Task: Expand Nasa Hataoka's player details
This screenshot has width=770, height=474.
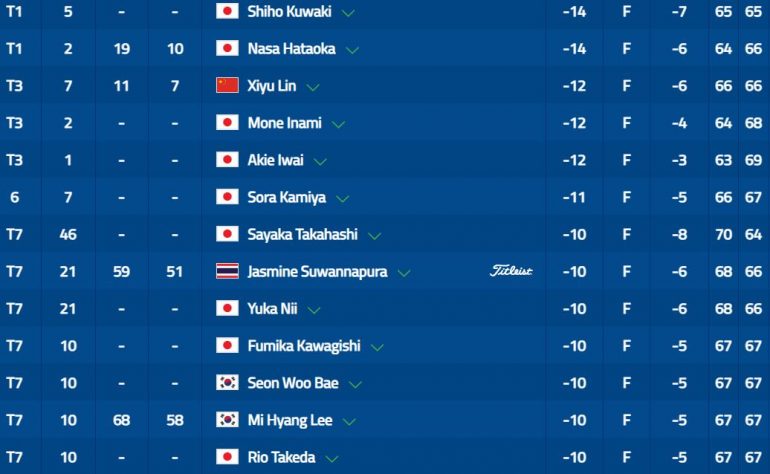Action: [x=353, y=50]
